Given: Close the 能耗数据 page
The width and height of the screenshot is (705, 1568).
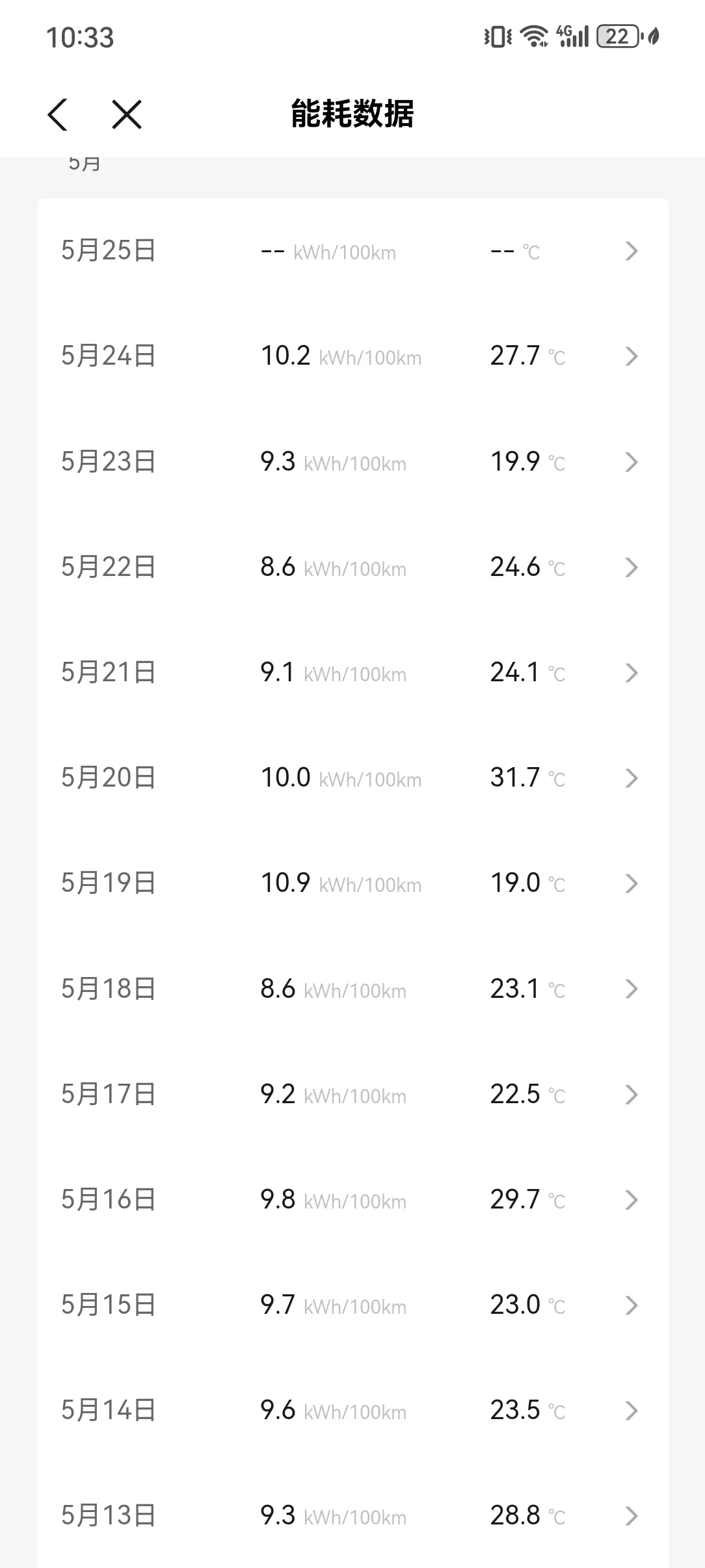Looking at the screenshot, I should (126, 115).
